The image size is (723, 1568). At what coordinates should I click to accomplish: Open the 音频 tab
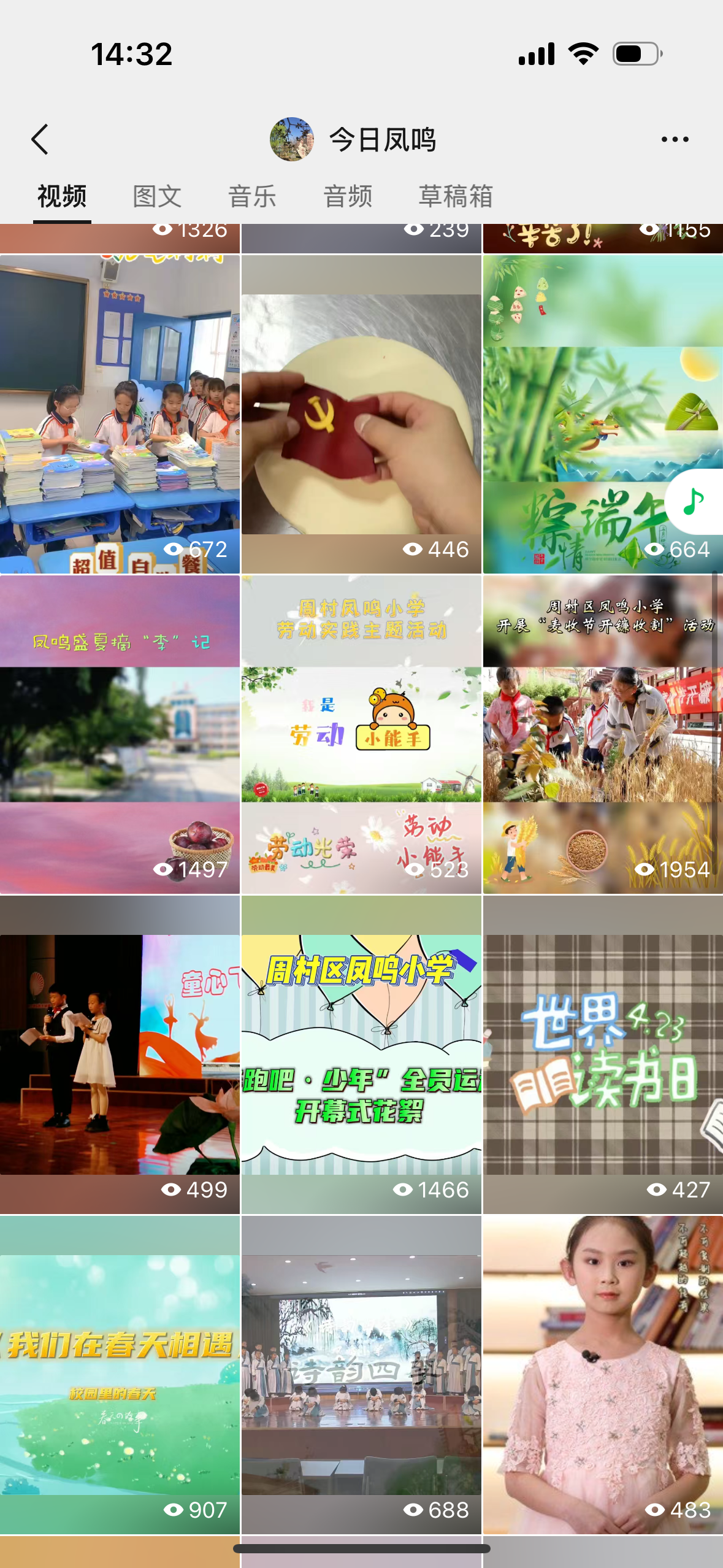(348, 196)
